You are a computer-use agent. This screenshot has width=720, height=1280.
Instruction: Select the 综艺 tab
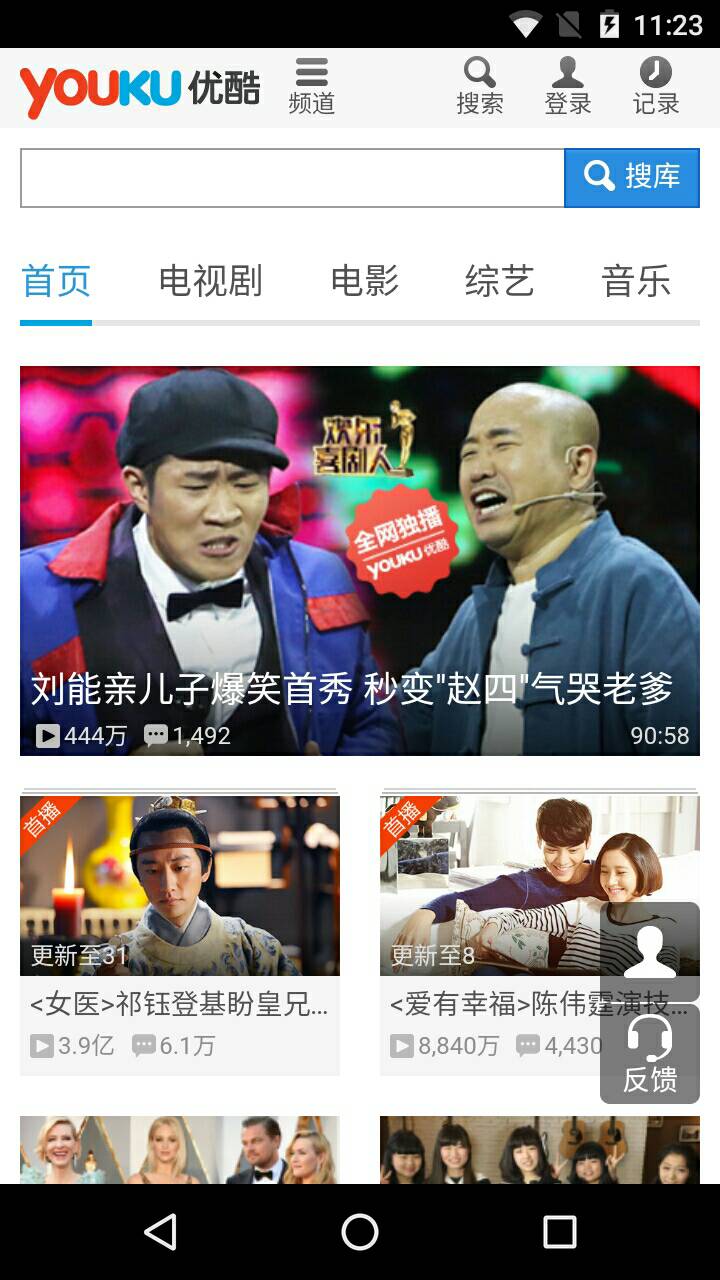pos(500,281)
